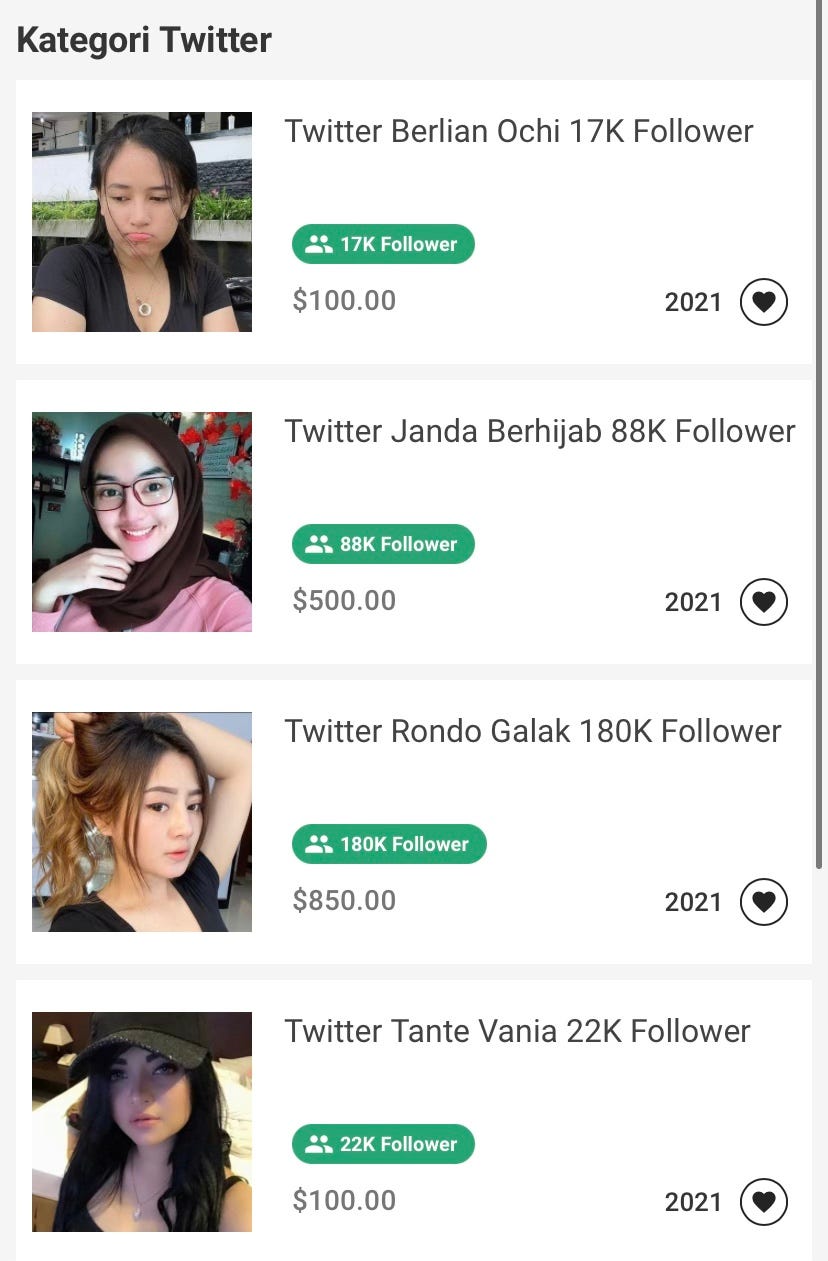Screen dimensions: 828x1261
Task: Favorite the Twitter Berlian Ochi listing
Action: 764,302
